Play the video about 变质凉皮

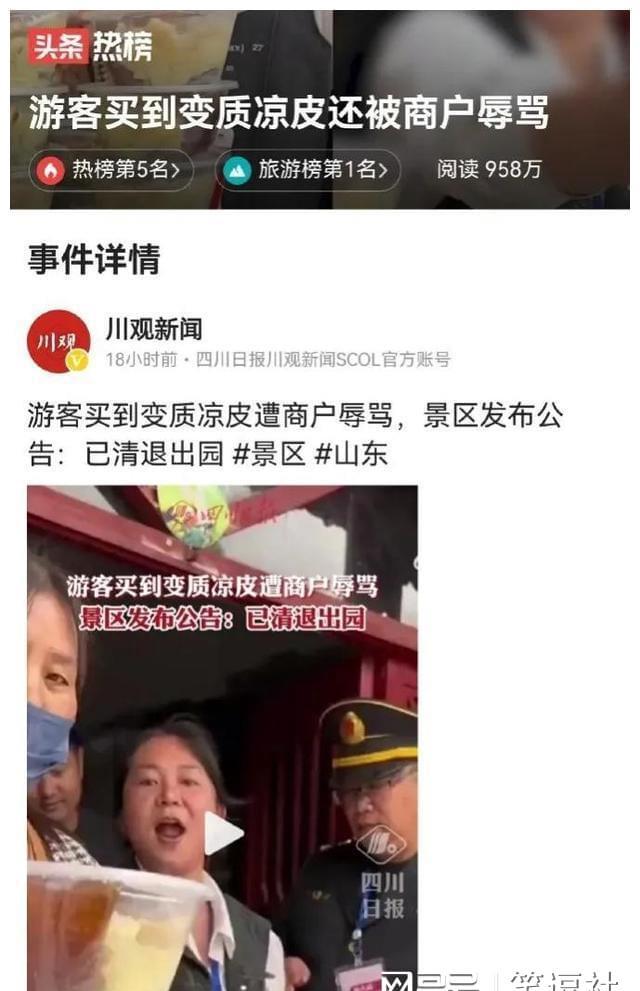(223, 832)
